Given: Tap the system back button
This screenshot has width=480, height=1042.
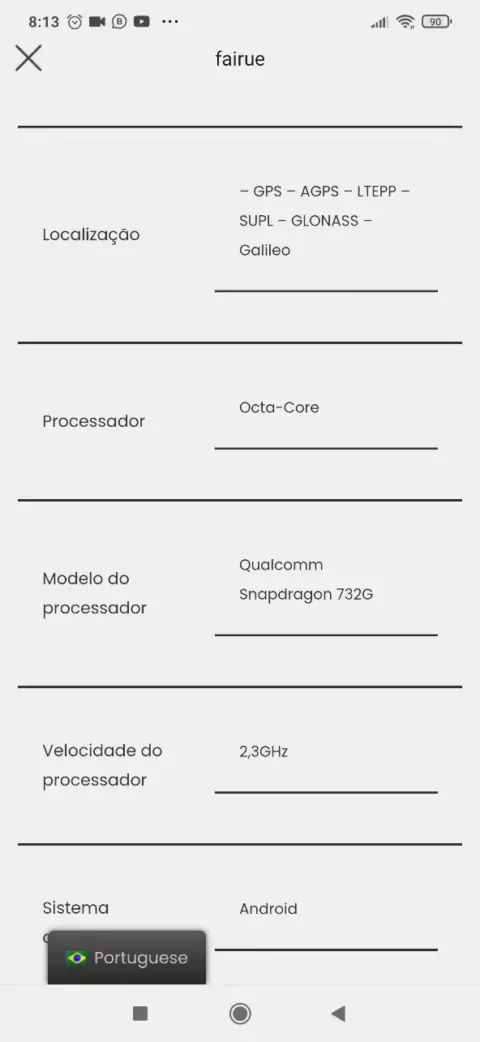Looking at the screenshot, I should [338, 1013].
